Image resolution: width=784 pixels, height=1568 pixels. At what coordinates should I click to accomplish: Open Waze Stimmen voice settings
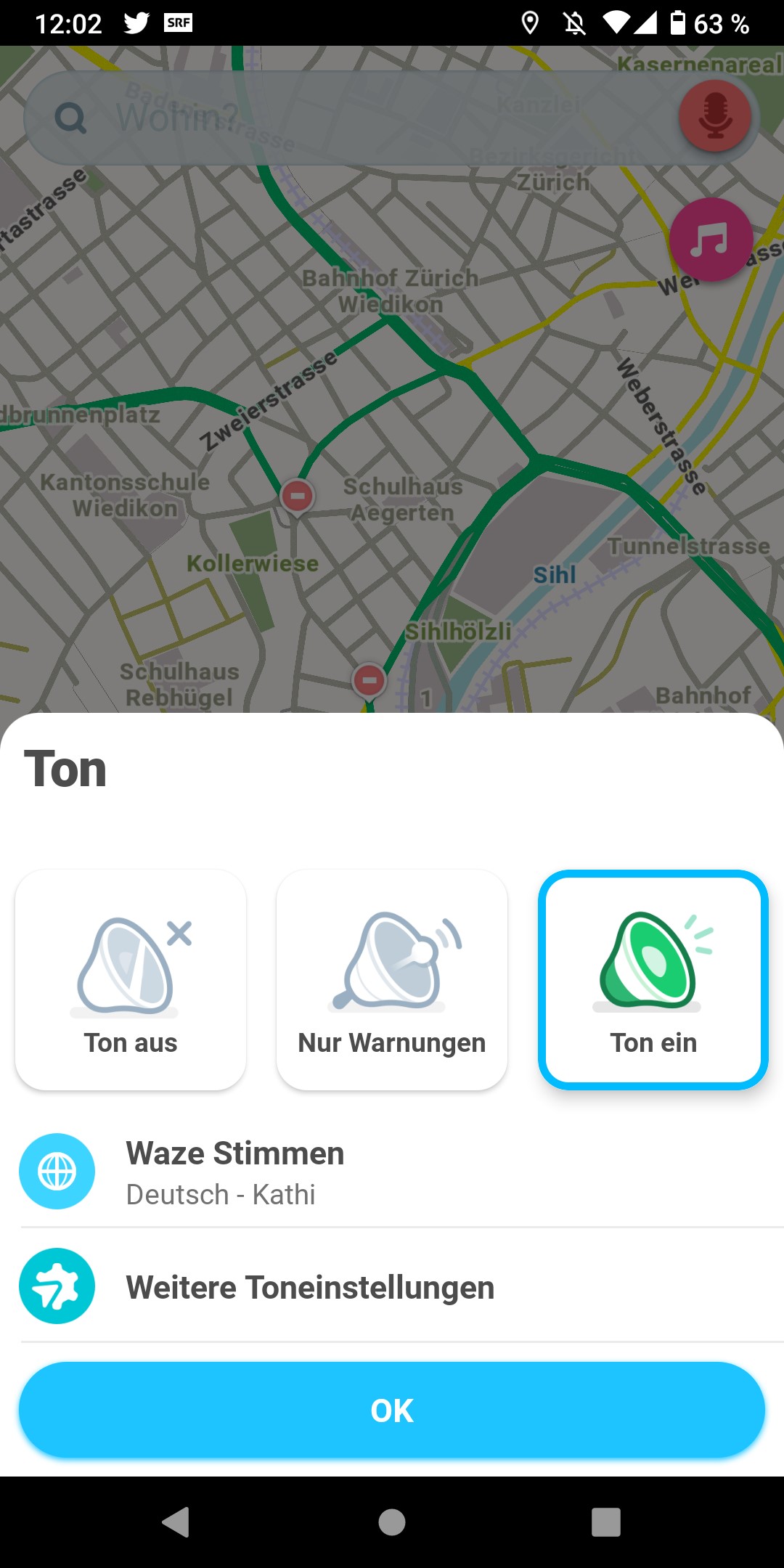(x=392, y=1172)
